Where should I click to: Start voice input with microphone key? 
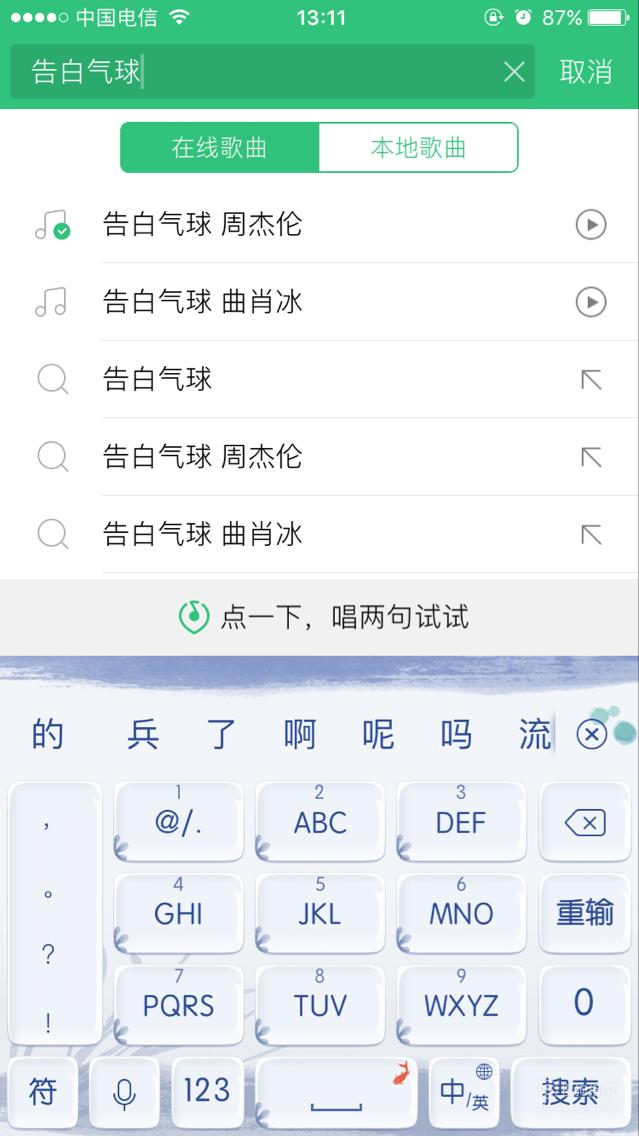pyautogui.click(x=124, y=1091)
